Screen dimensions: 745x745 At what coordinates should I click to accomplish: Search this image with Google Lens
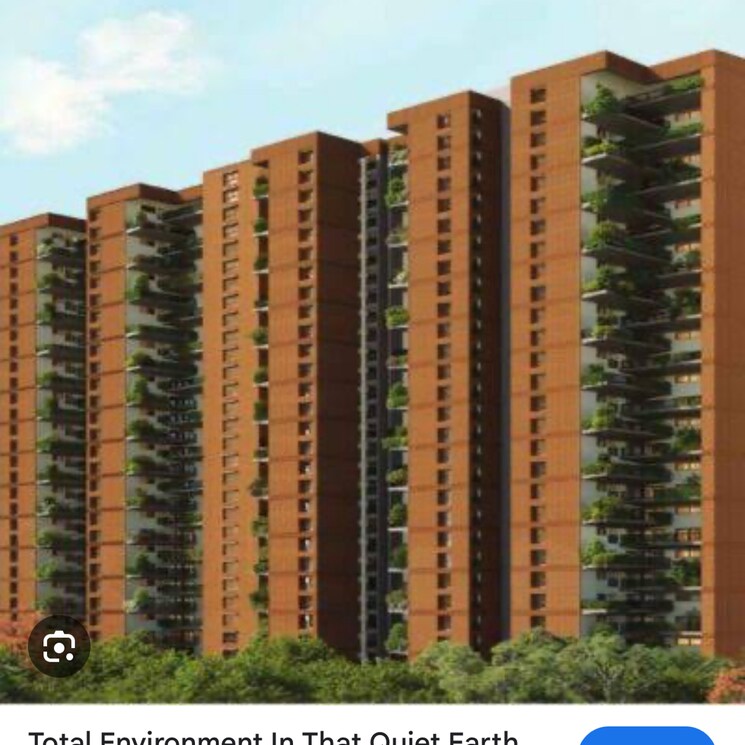point(59,647)
